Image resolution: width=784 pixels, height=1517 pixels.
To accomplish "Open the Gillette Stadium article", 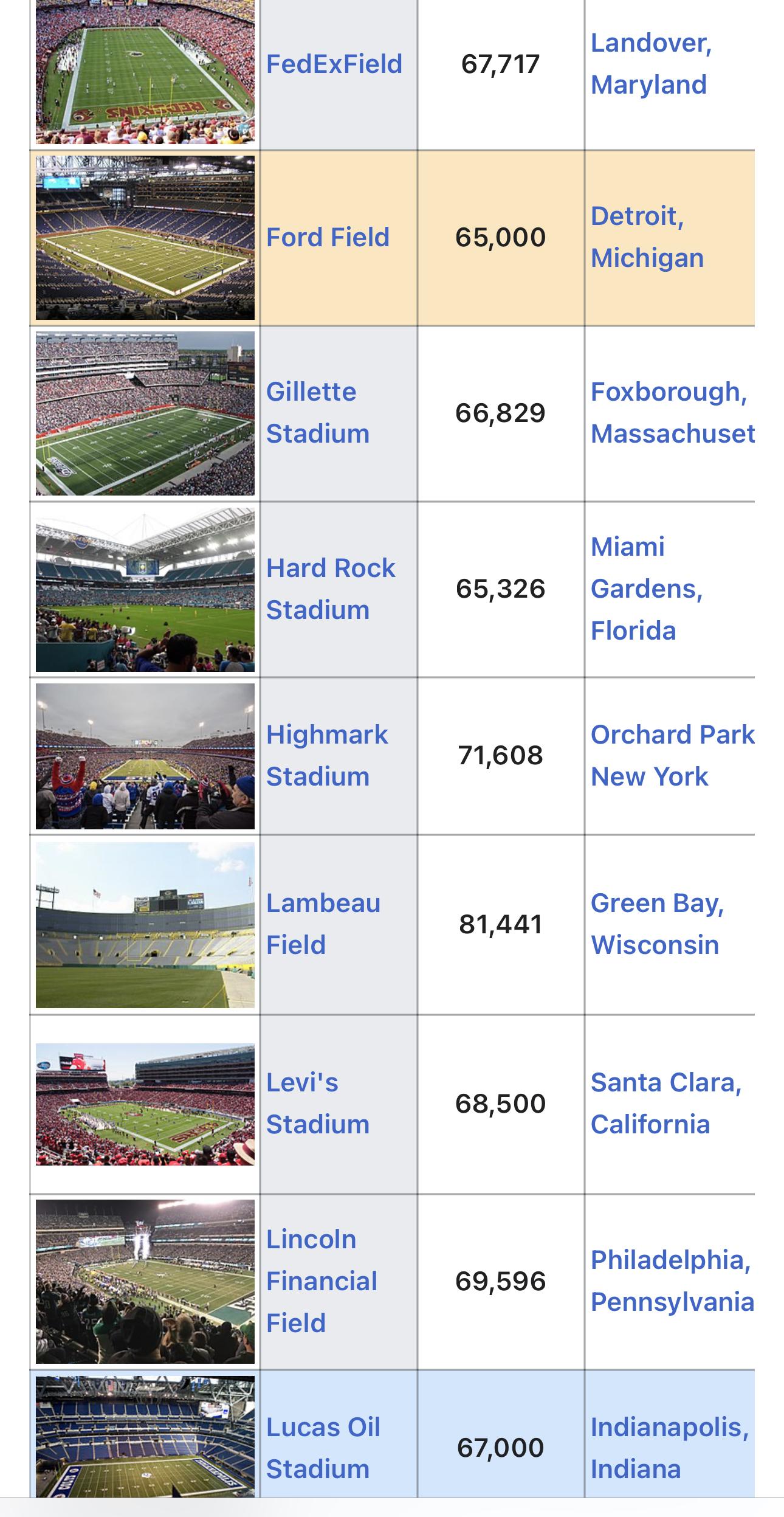I will (318, 413).
